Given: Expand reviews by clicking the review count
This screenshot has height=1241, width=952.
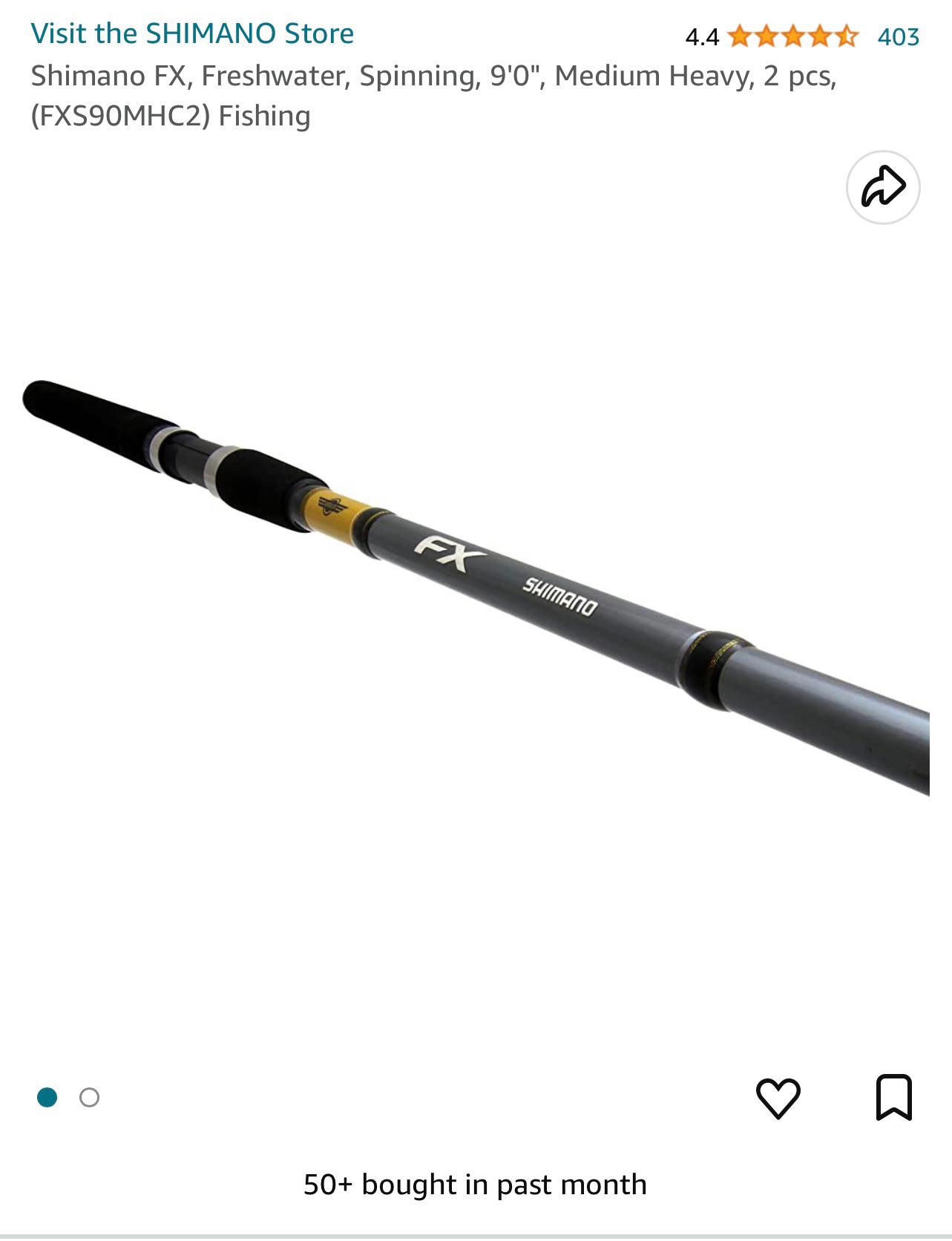Looking at the screenshot, I should (900, 34).
